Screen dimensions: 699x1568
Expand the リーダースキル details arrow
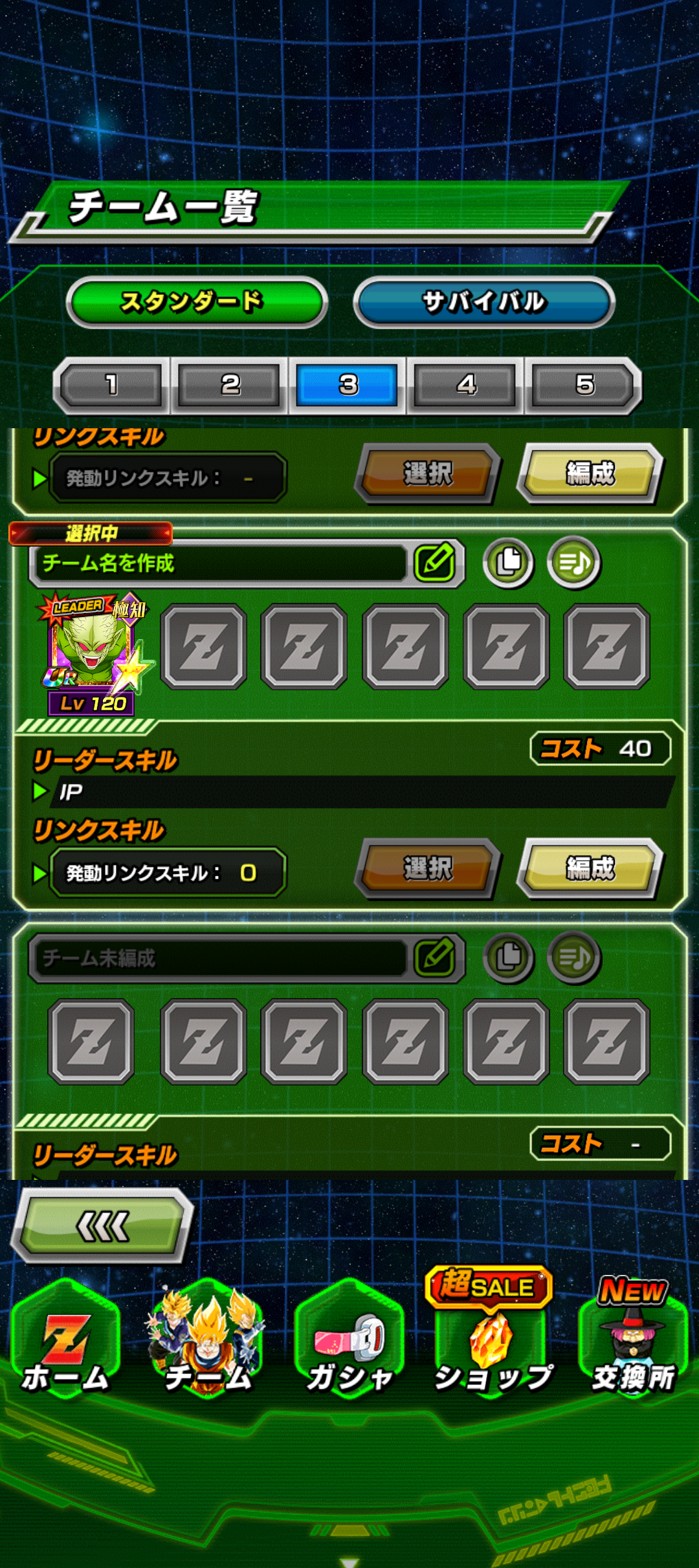click(40, 791)
